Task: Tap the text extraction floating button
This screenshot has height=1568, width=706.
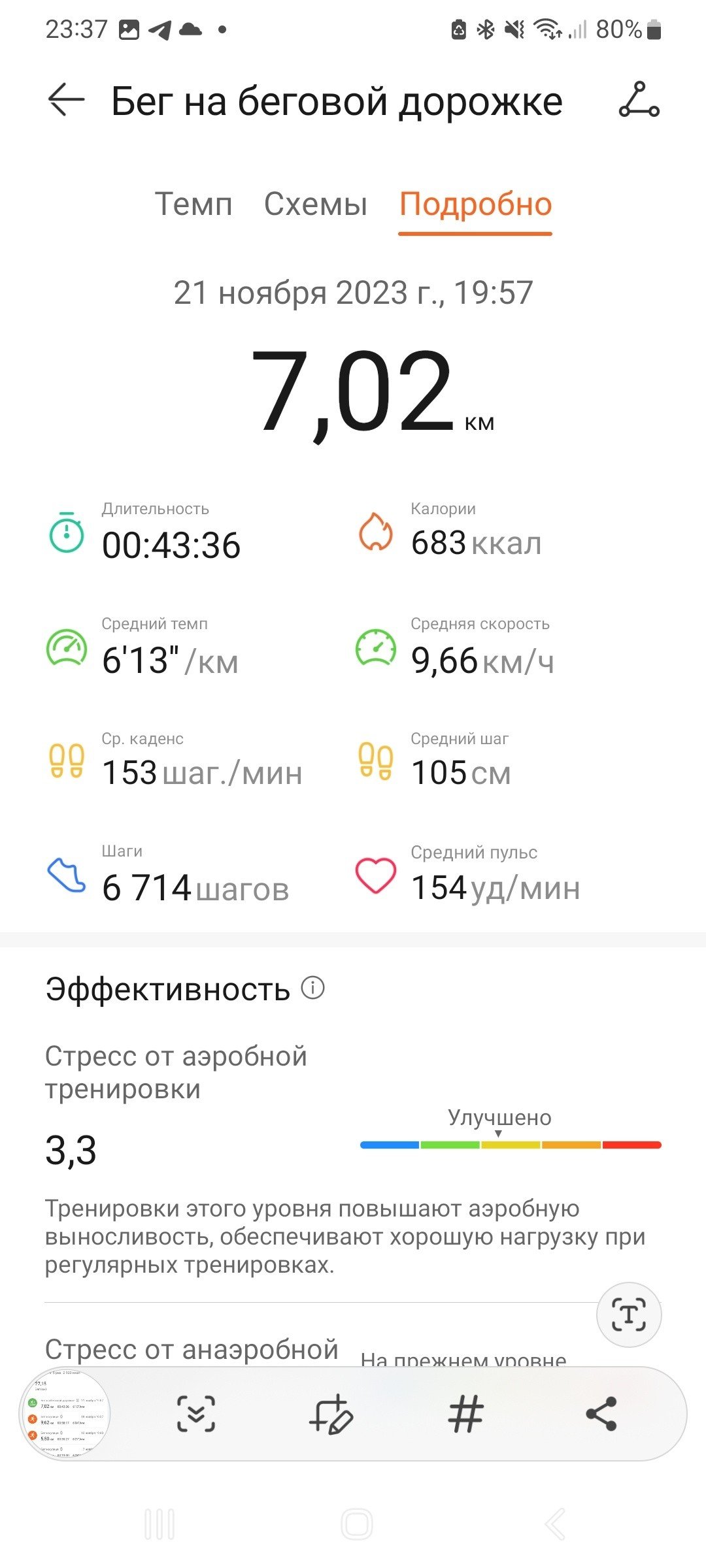Action: [629, 1315]
